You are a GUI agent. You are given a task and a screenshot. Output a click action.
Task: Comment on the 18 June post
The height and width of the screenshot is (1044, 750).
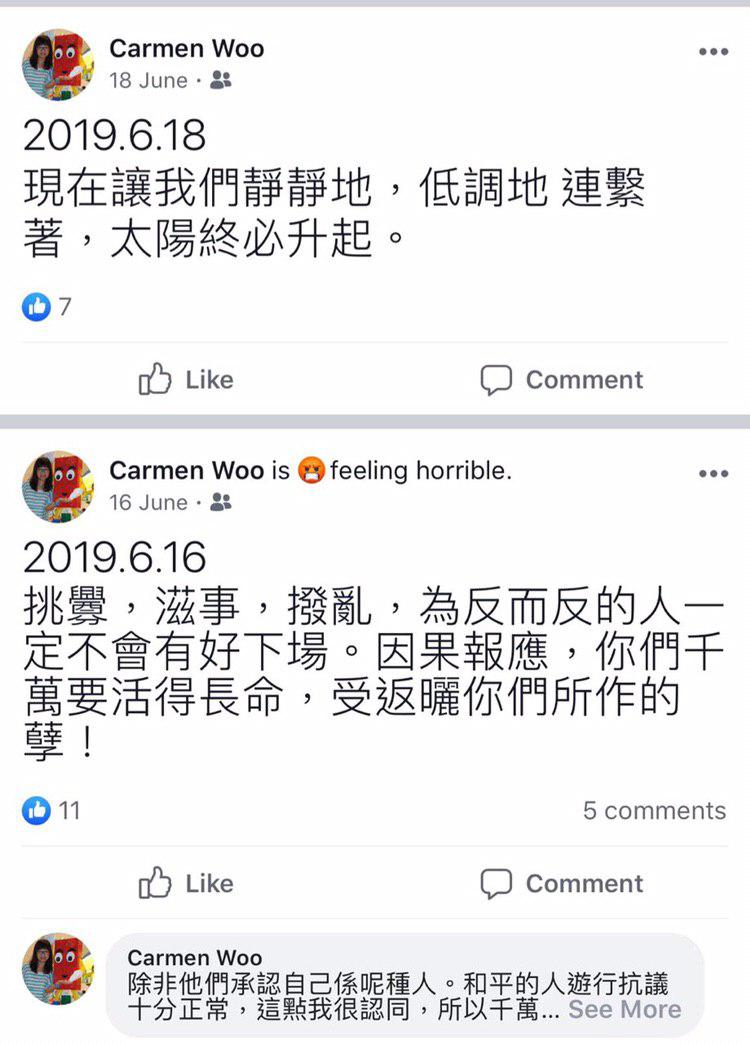tap(561, 380)
